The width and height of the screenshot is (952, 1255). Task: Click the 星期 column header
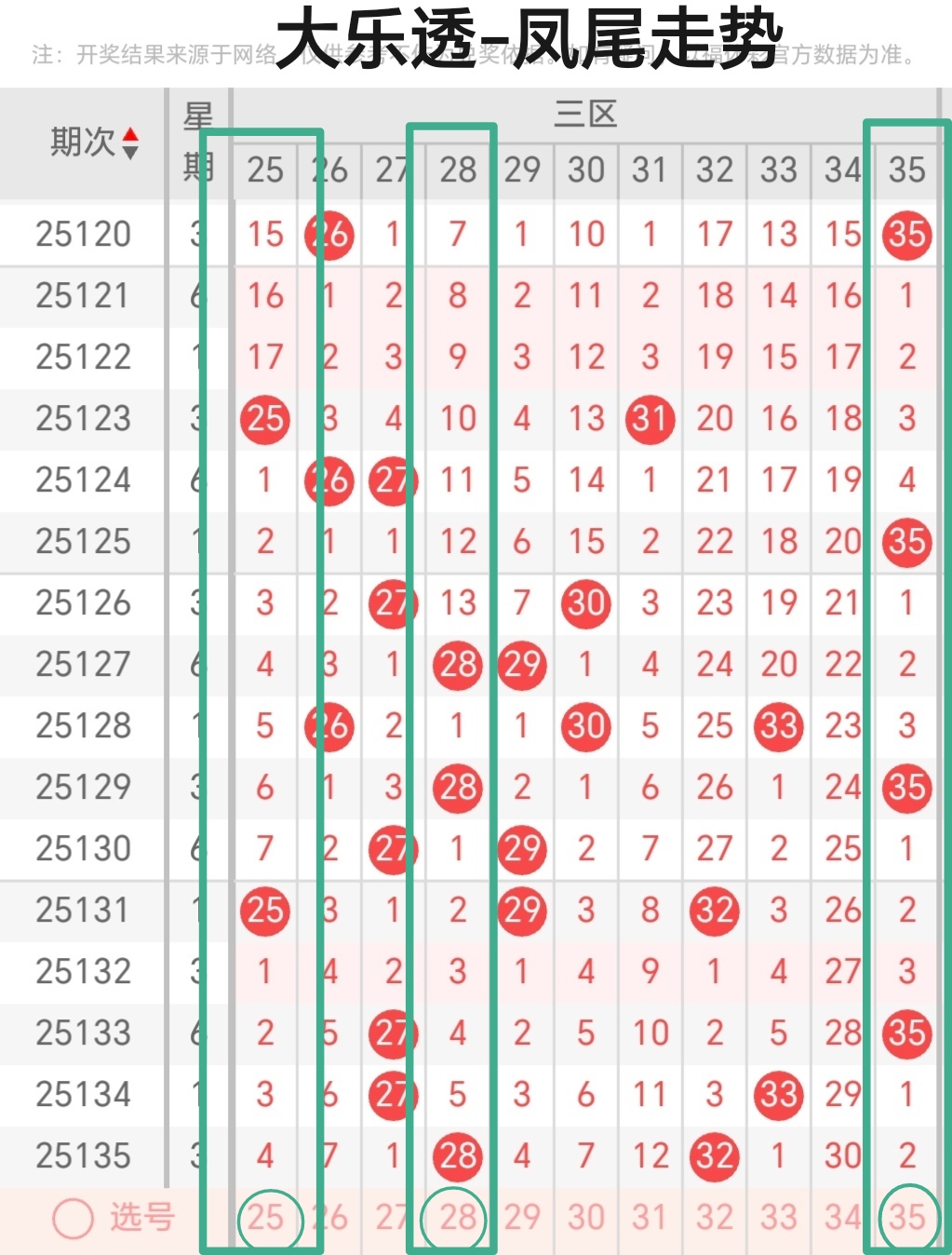[x=196, y=142]
